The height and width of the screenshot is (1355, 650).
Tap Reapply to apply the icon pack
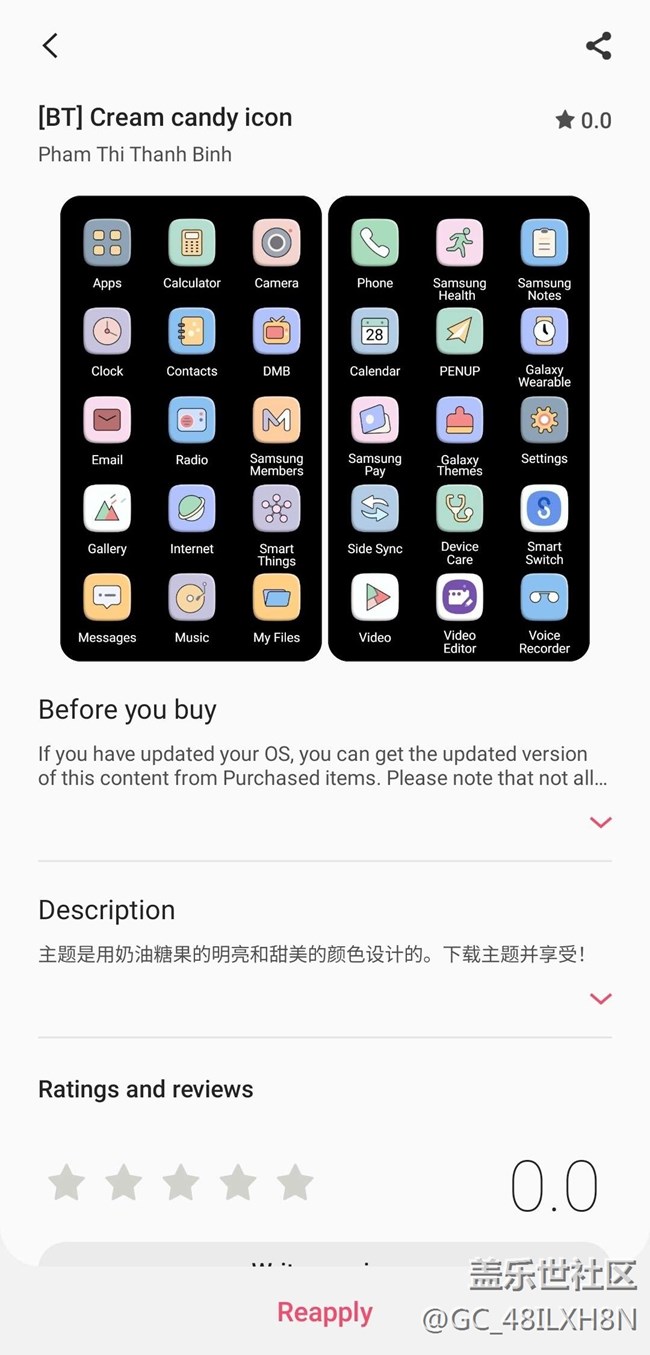pos(324,1312)
